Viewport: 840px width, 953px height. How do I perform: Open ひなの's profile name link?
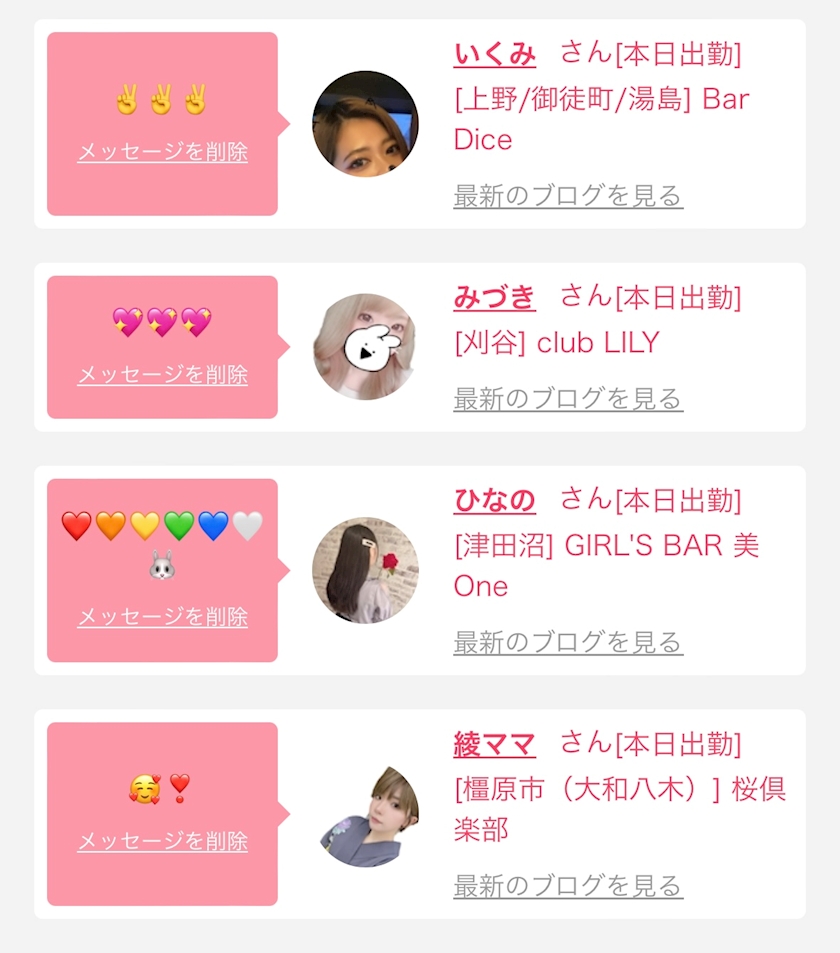point(494,500)
